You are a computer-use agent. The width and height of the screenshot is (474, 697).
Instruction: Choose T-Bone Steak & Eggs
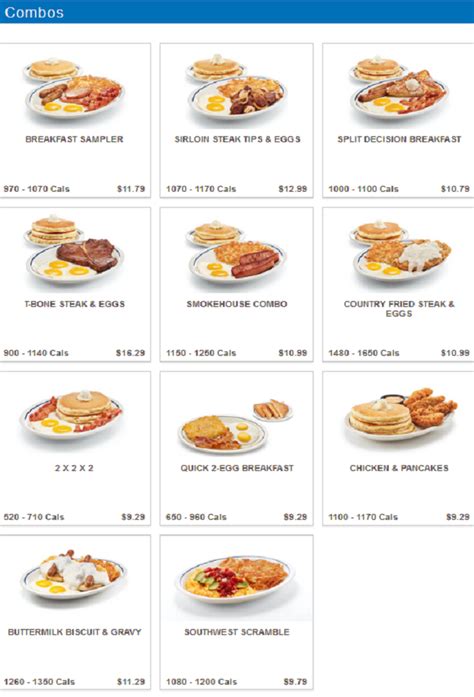point(75,284)
